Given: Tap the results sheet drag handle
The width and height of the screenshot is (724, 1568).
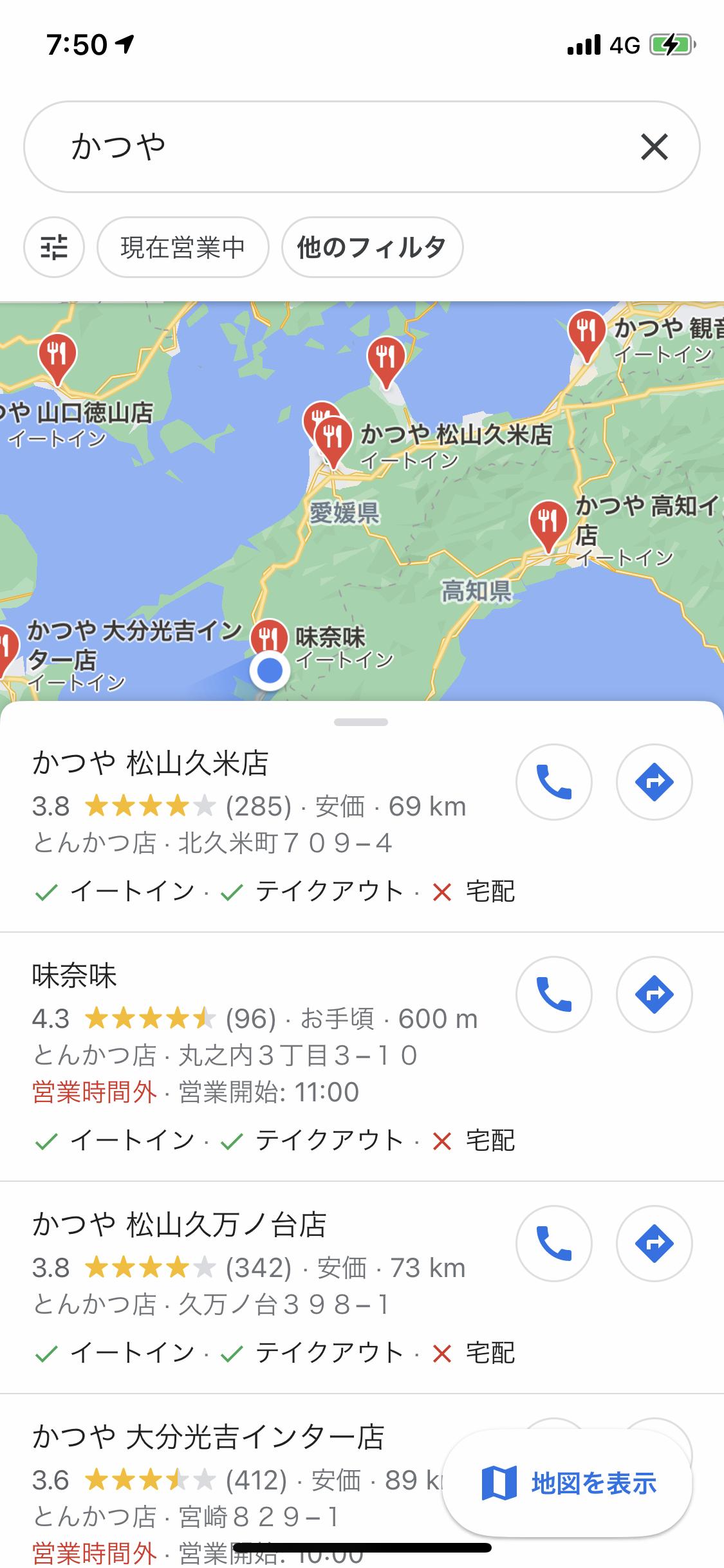Looking at the screenshot, I should pos(361,722).
